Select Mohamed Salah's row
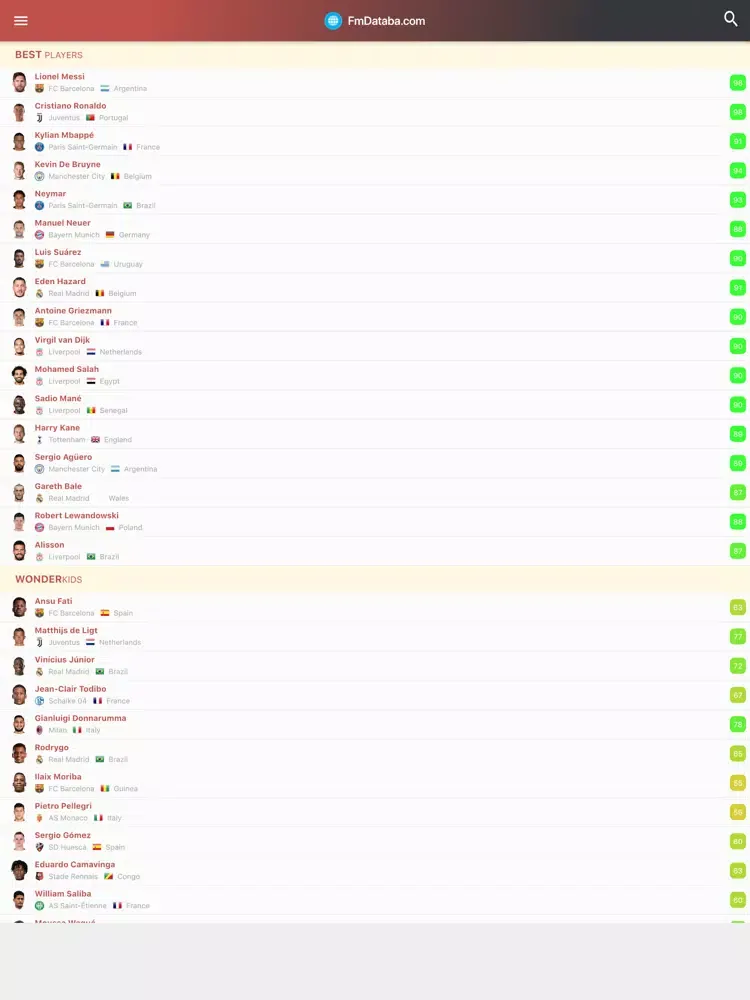This screenshot has width=750, height=1000. [x=66, y=369]
